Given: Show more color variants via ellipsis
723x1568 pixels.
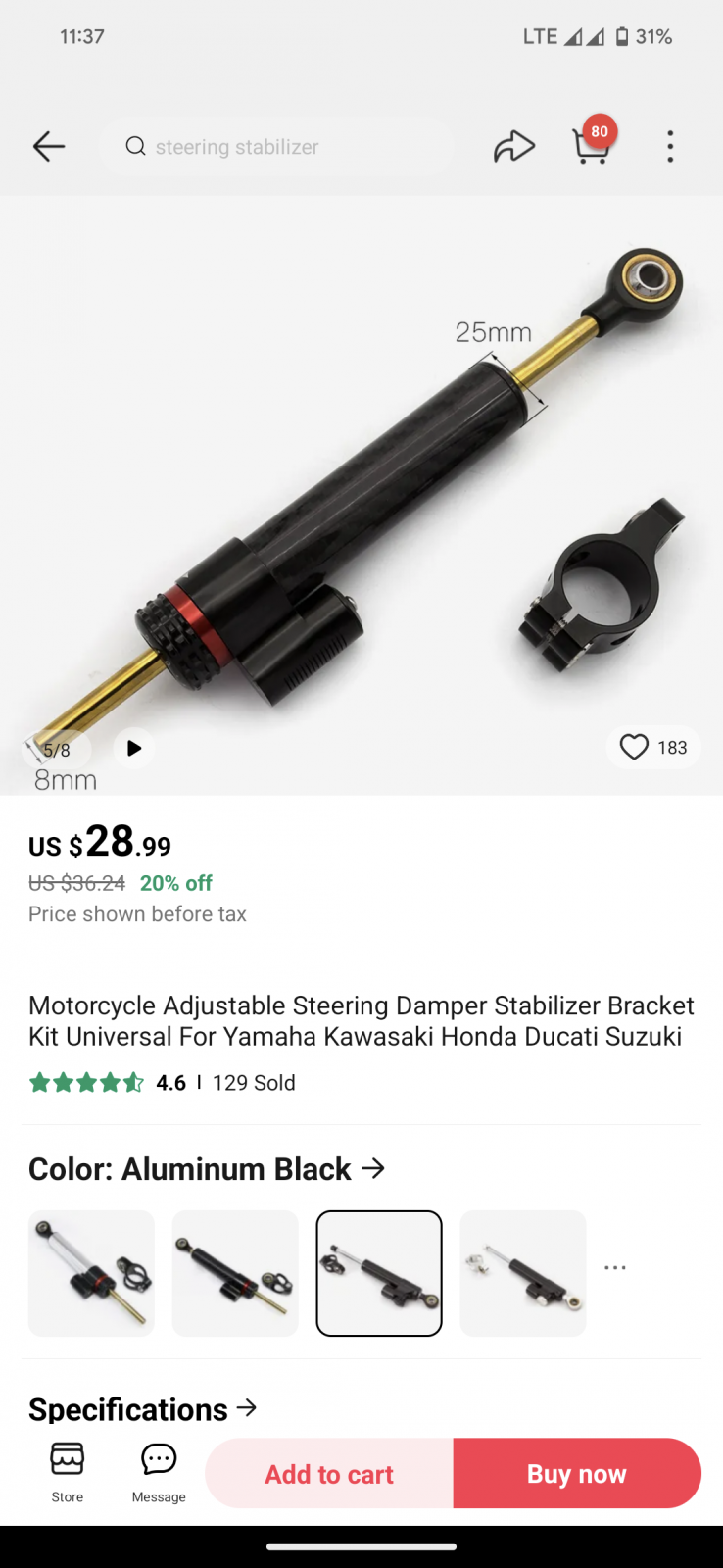Looking at the screenshot, I should pos(615,1268).
